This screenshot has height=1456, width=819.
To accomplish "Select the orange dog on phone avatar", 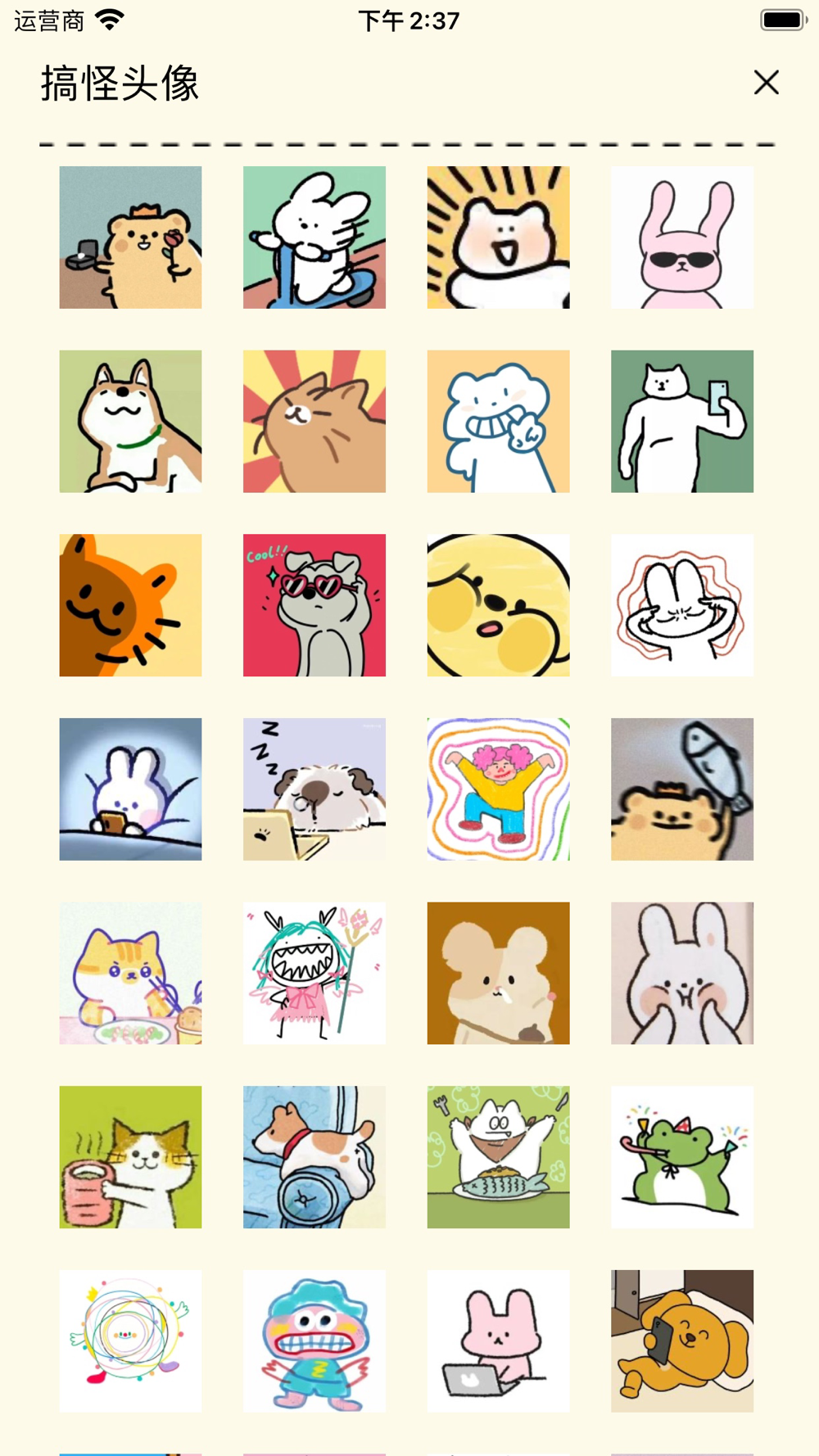I will (x=682, y=1341).
